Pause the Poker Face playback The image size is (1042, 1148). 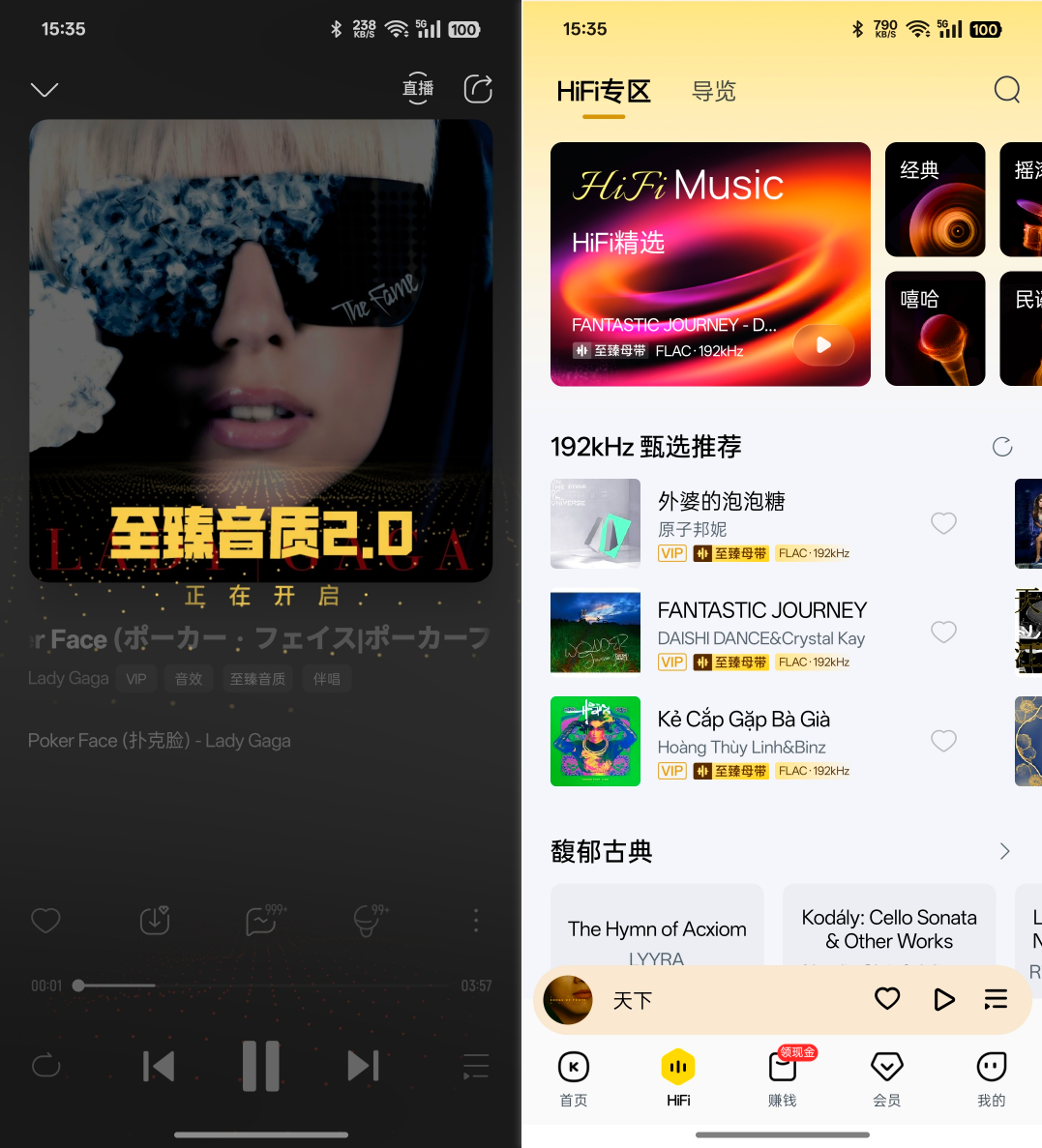tap(260, 1066)
